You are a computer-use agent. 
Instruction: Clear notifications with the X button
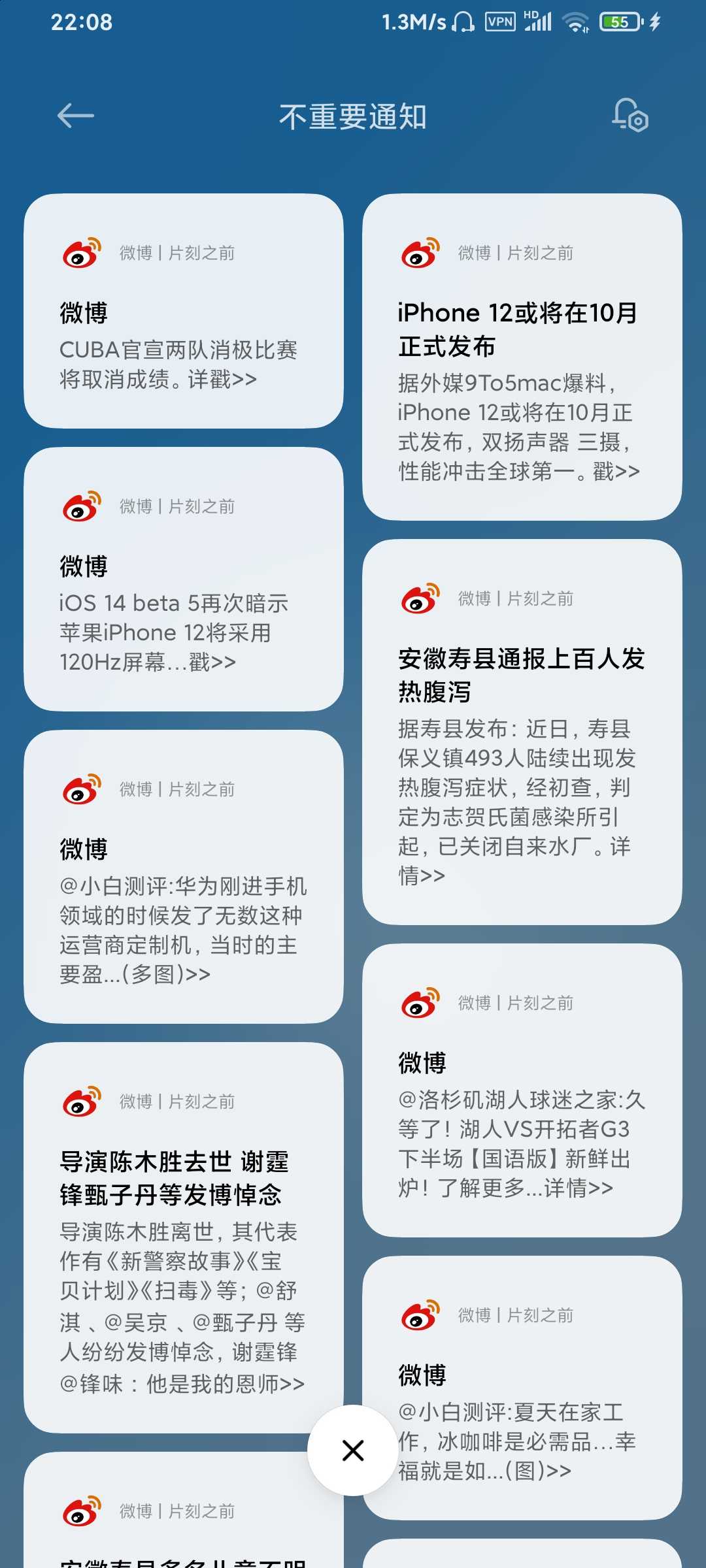coord(353,1450)
